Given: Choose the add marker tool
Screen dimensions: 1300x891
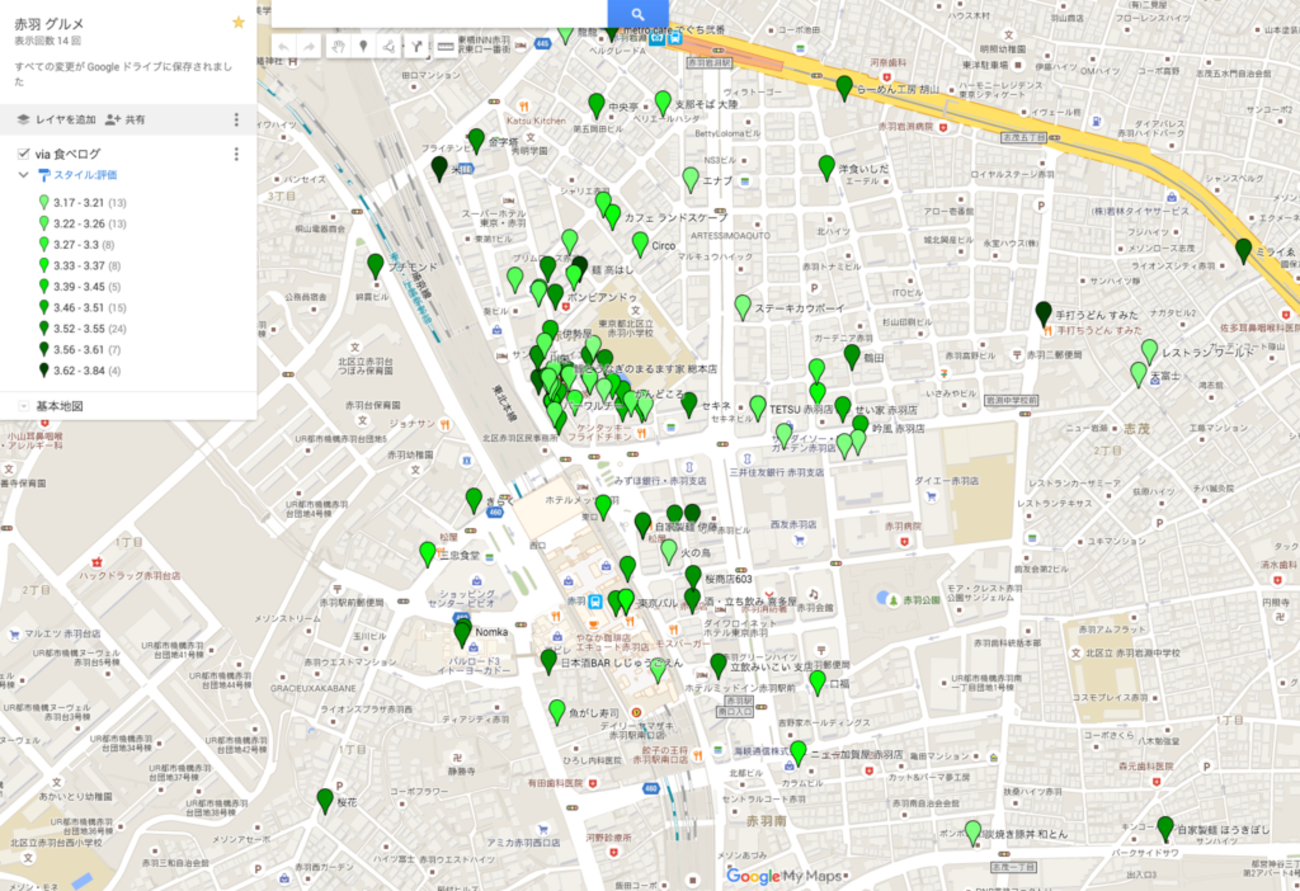Looking at the screenshot, I should coord(364,46).
